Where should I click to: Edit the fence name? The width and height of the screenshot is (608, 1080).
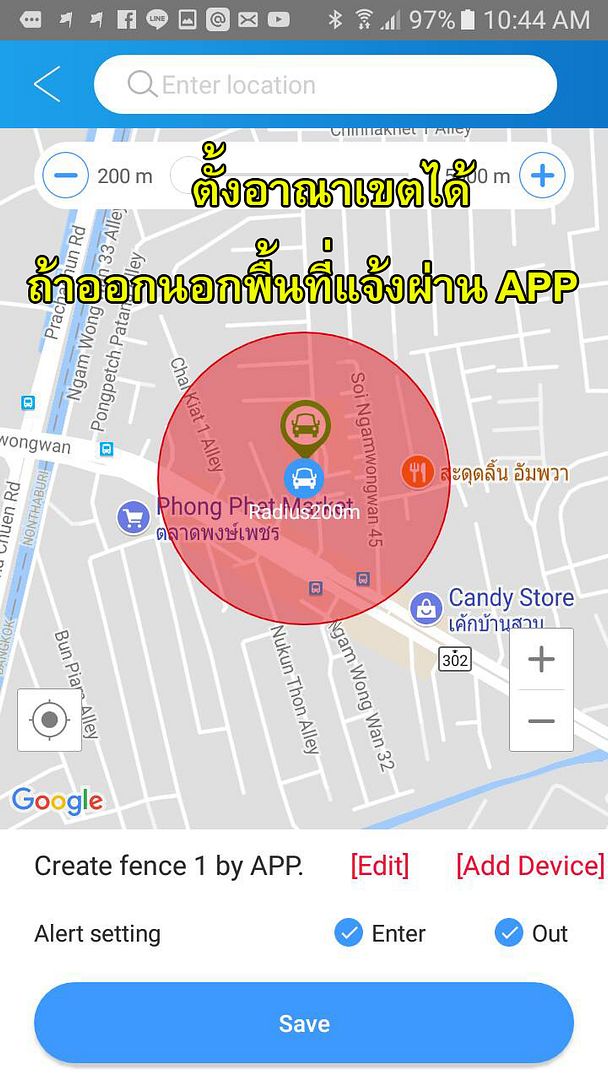[379, 866]
